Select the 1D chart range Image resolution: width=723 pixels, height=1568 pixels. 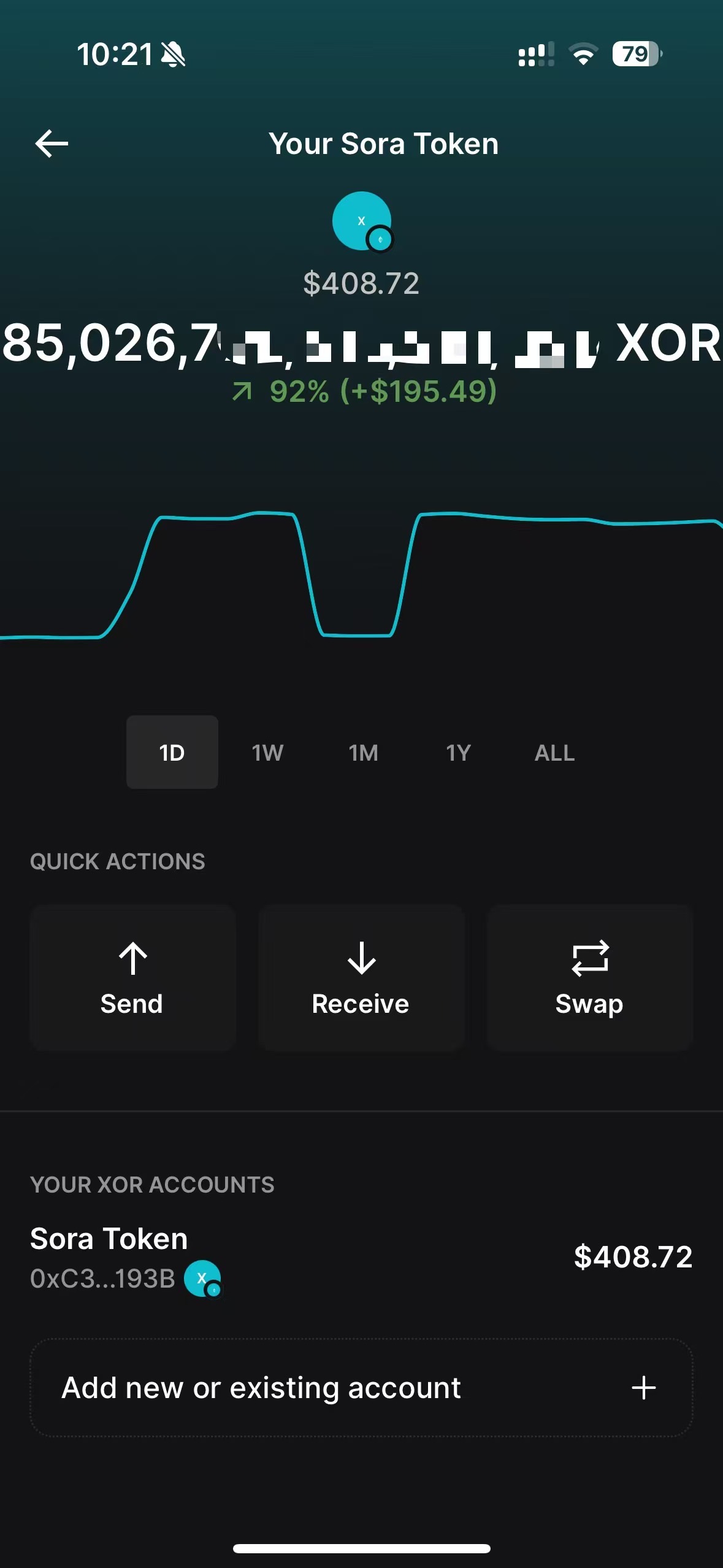tap(172, 752)
